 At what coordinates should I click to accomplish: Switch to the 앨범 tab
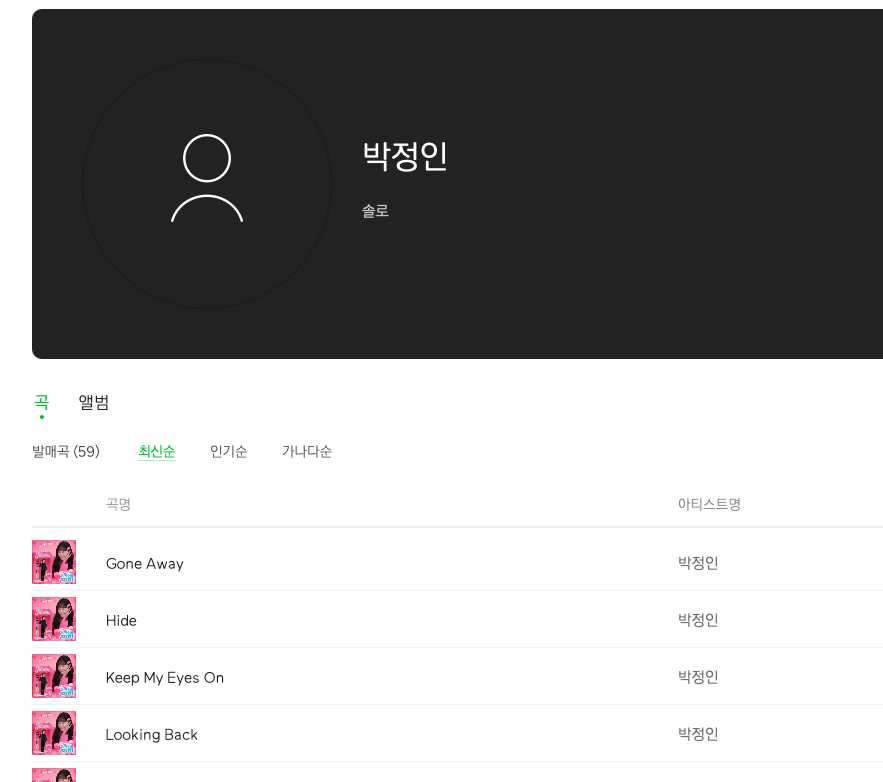pyautogui.click(x=94, y=403)
